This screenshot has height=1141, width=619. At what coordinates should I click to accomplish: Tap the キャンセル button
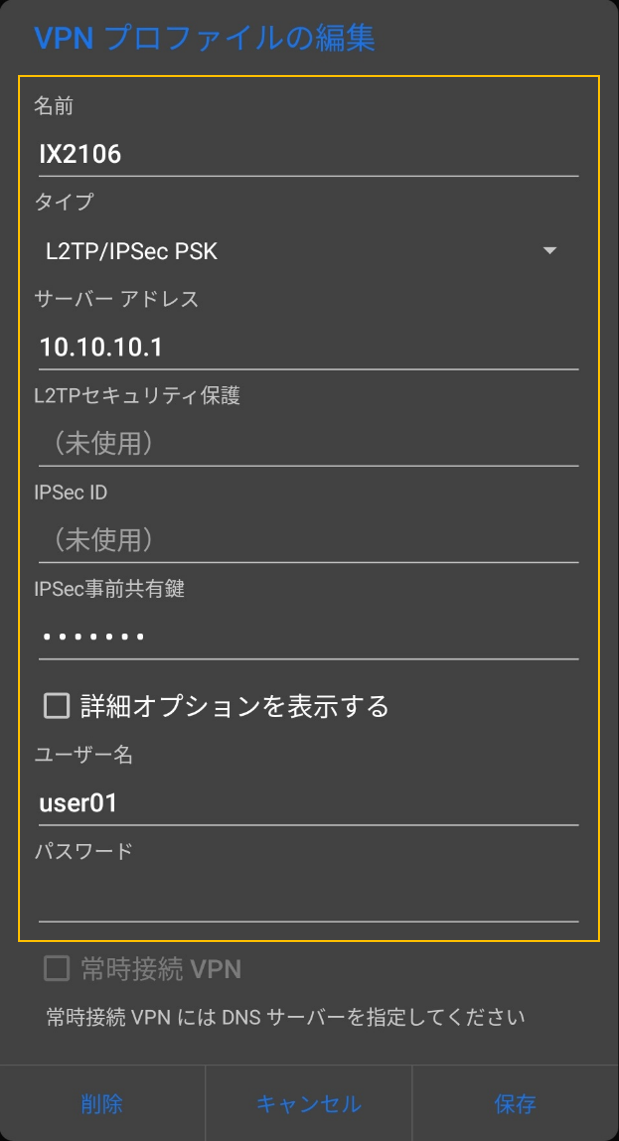[x=308, y=1104]
